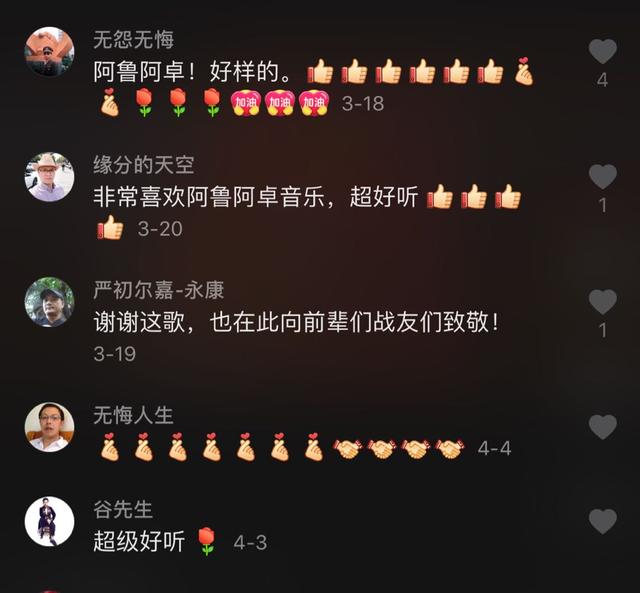Screen dimensions: 640x593
Task: Like the comment by 严初尔嘉-永康
Action: click(602, 302)
